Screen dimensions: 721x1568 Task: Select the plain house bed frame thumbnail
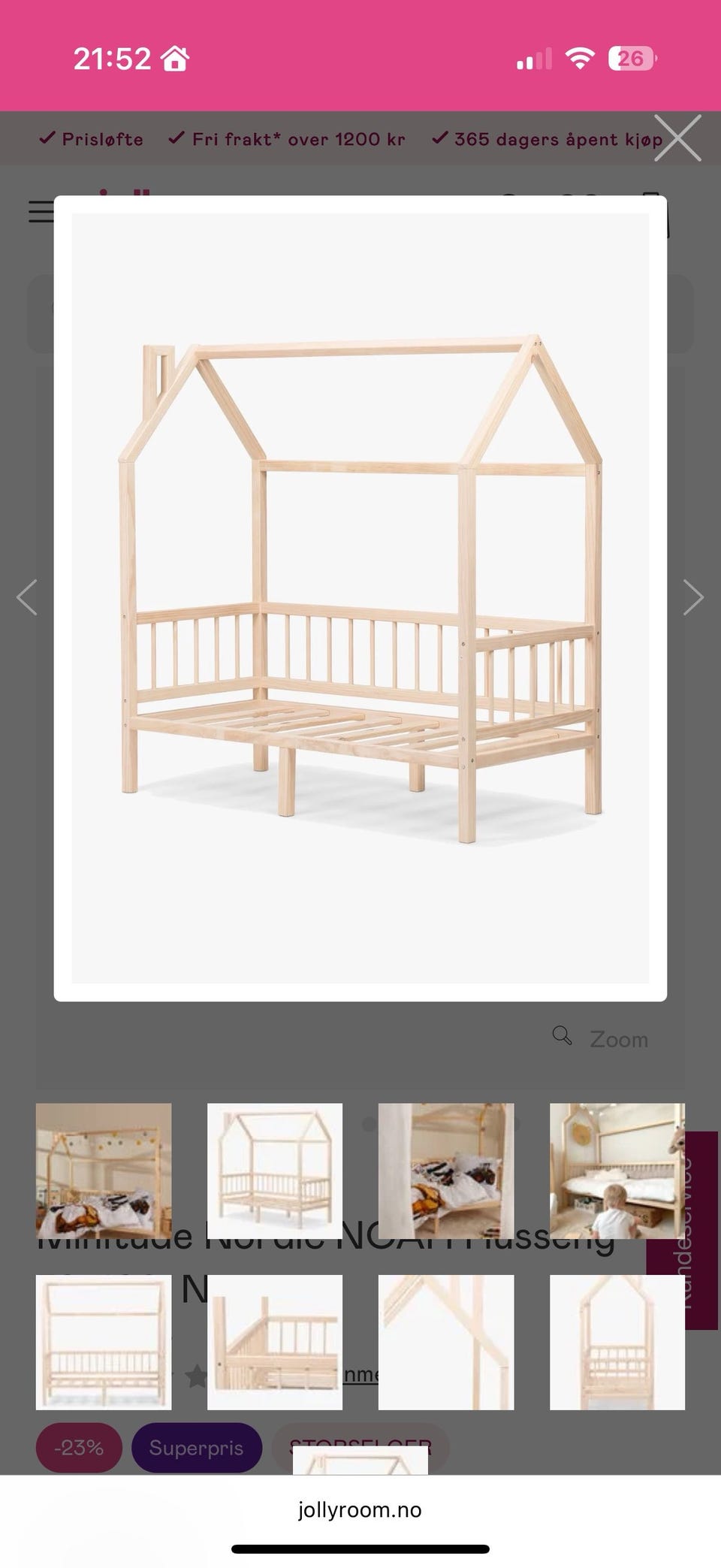click(275, 1171)
